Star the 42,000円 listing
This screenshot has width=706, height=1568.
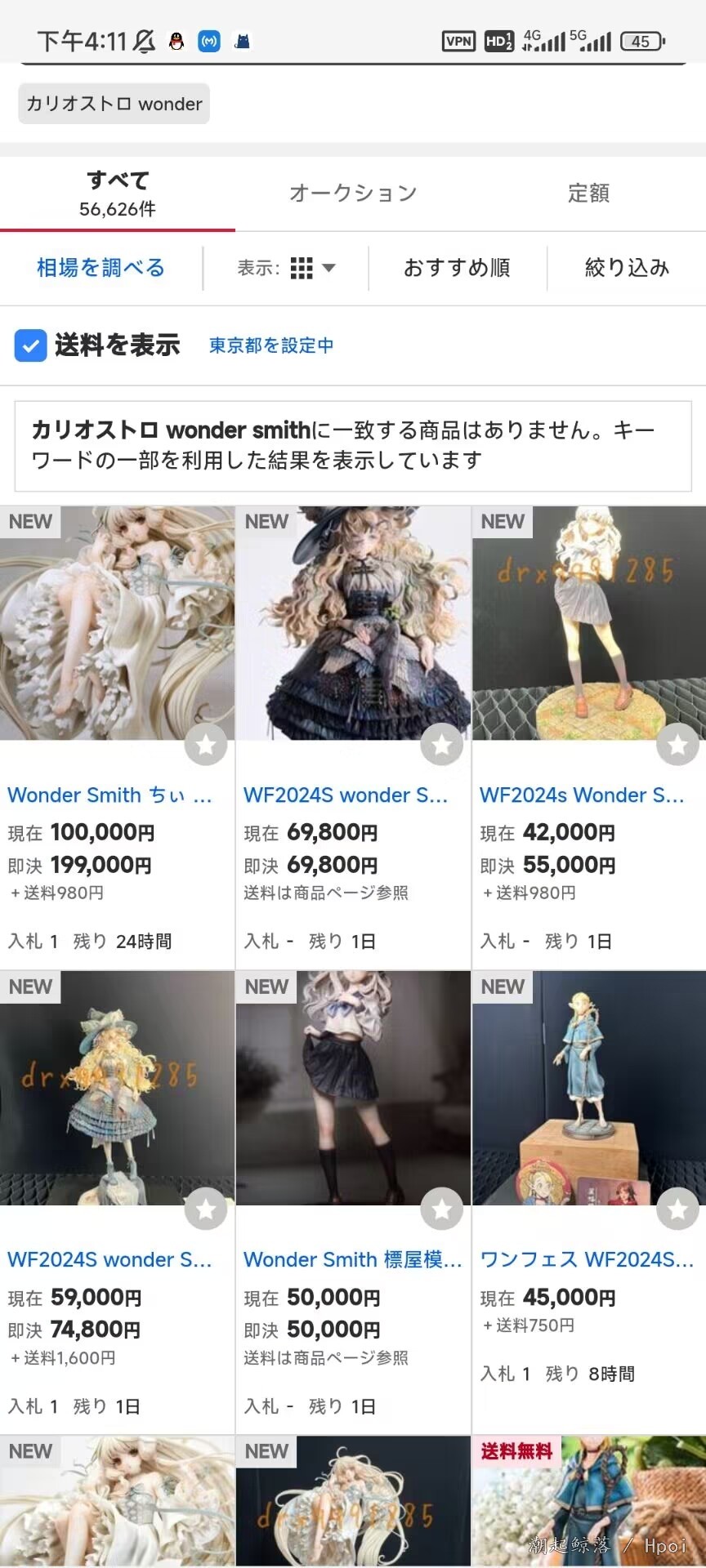pos(678,744)
